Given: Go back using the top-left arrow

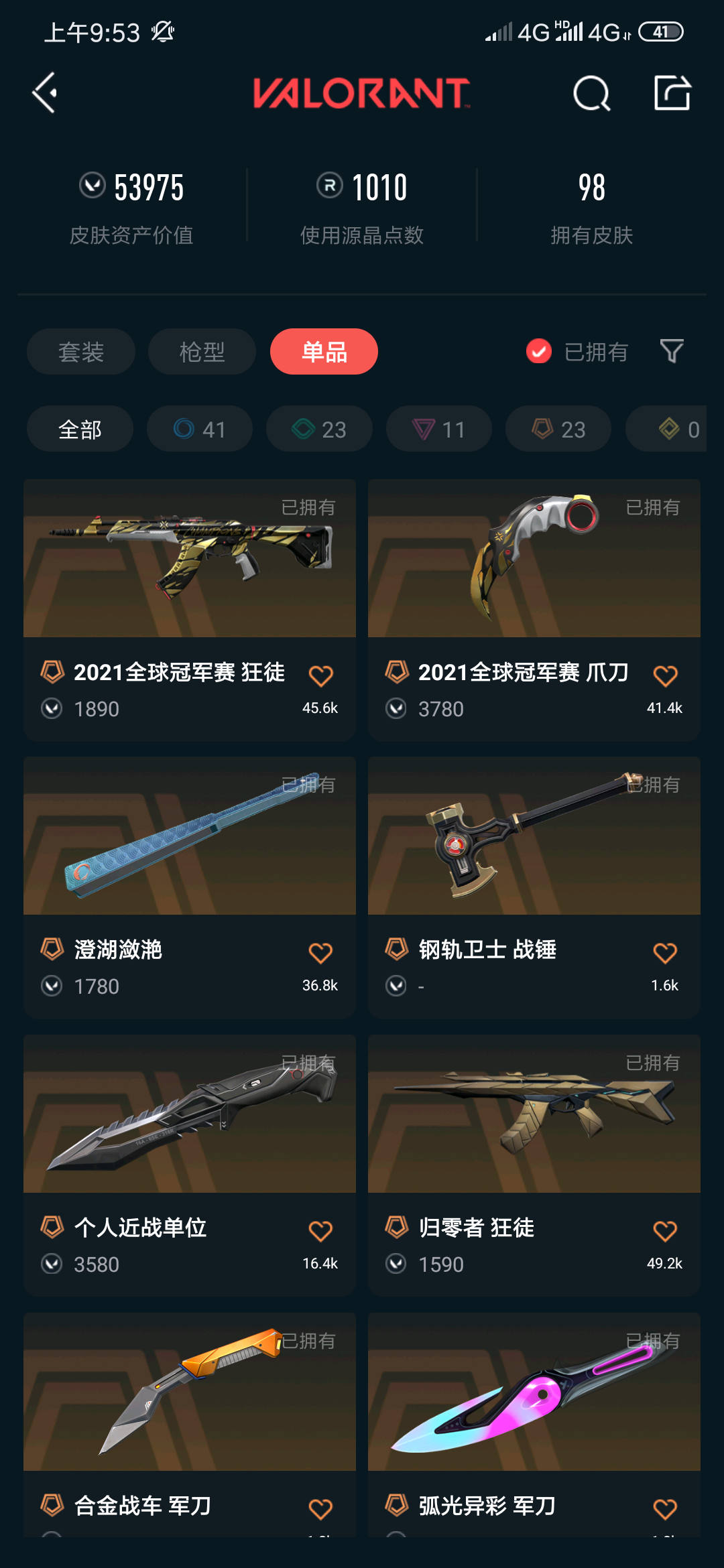Looking at the screenshot, I should pyautogui.click(x=46, y=92).
